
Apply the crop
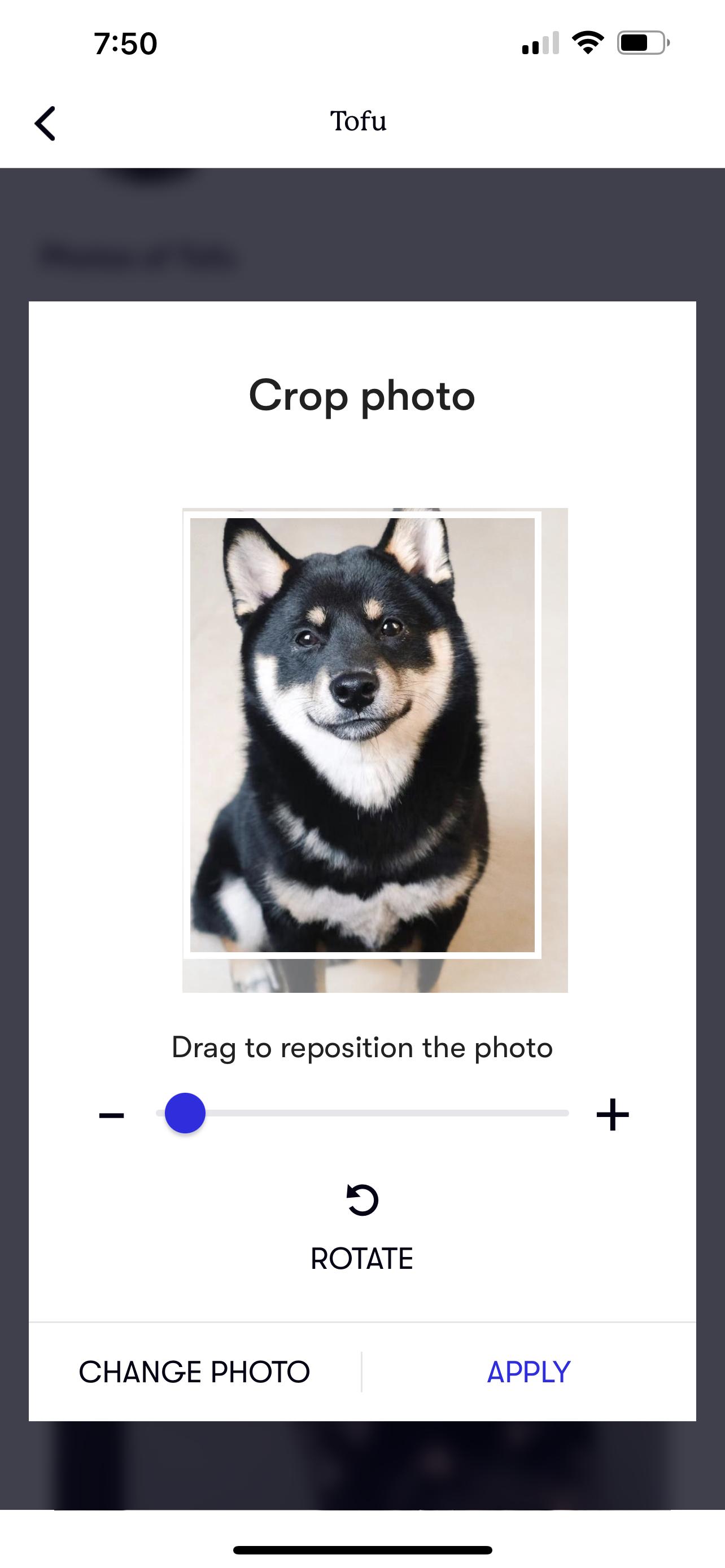point(529,1373)
